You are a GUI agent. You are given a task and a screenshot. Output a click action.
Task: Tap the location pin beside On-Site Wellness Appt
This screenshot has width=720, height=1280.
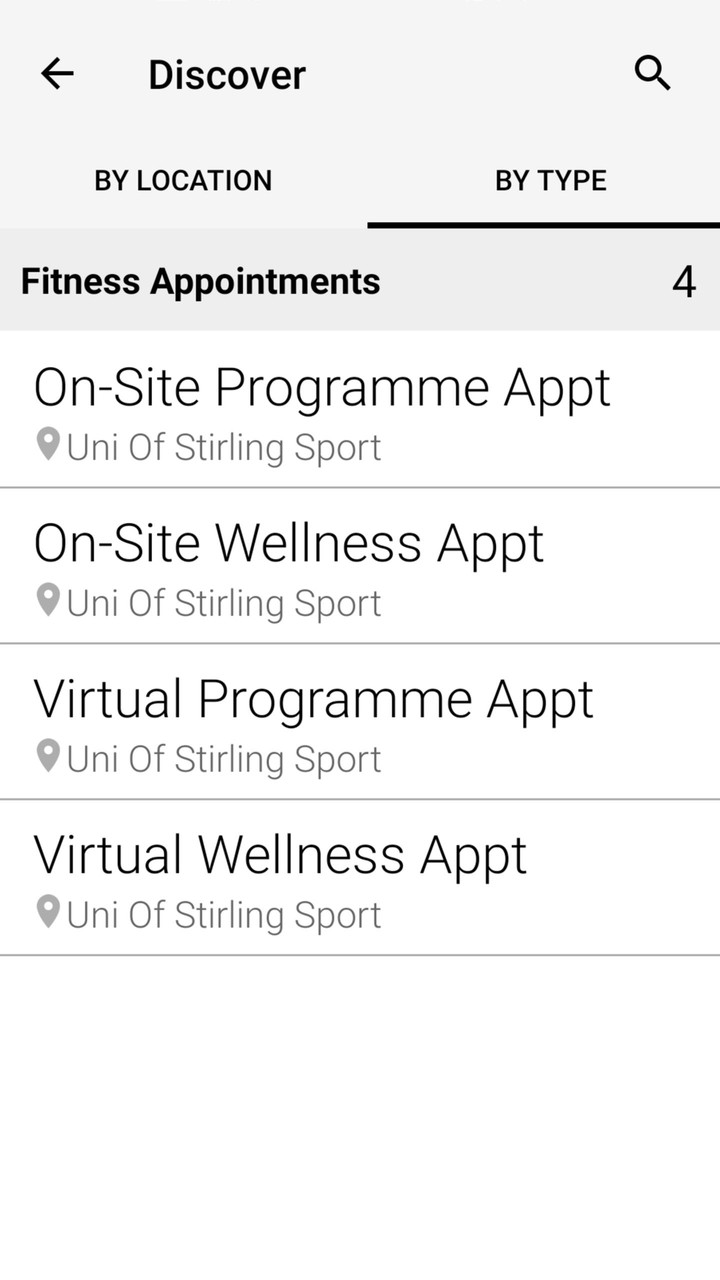[x=47, y=600]
